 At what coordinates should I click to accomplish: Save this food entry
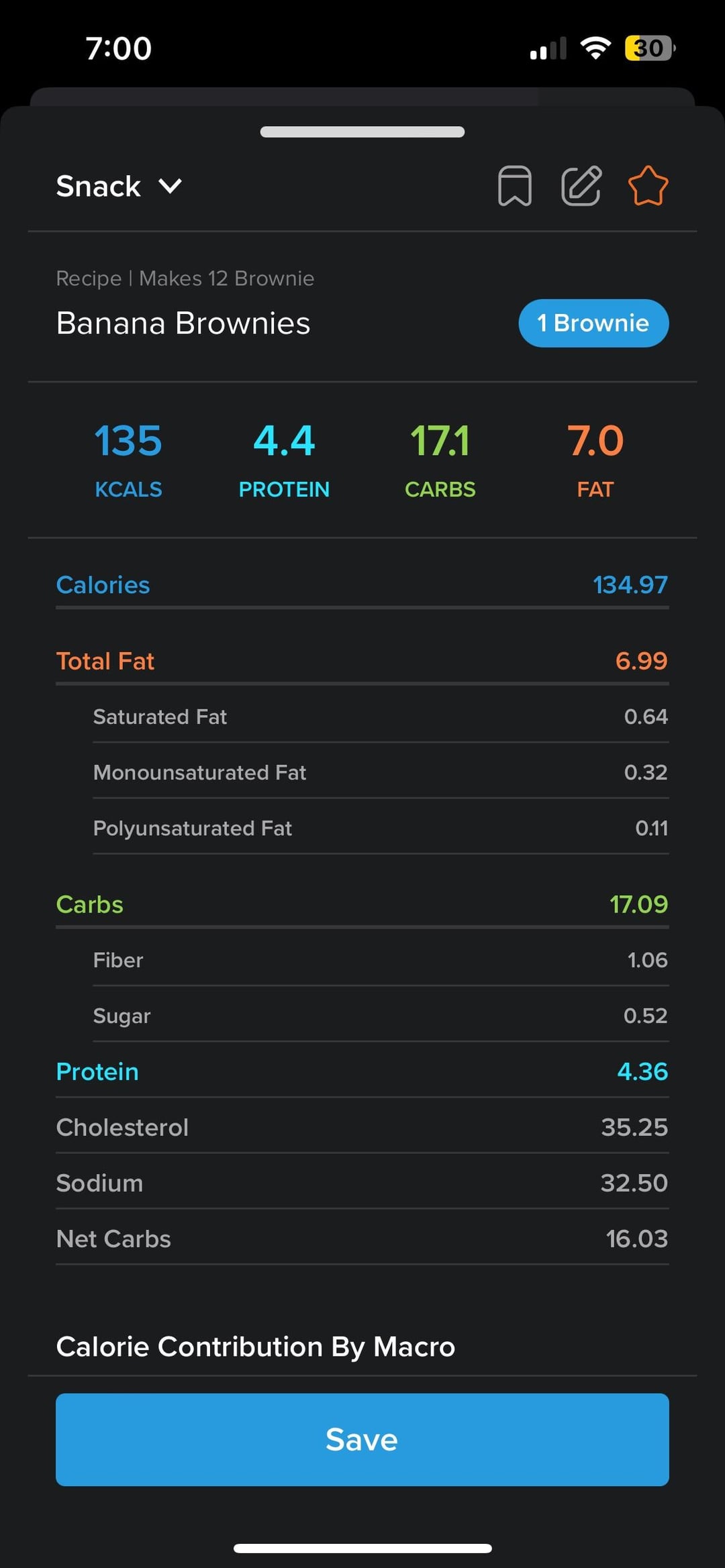click(362, 1439)
